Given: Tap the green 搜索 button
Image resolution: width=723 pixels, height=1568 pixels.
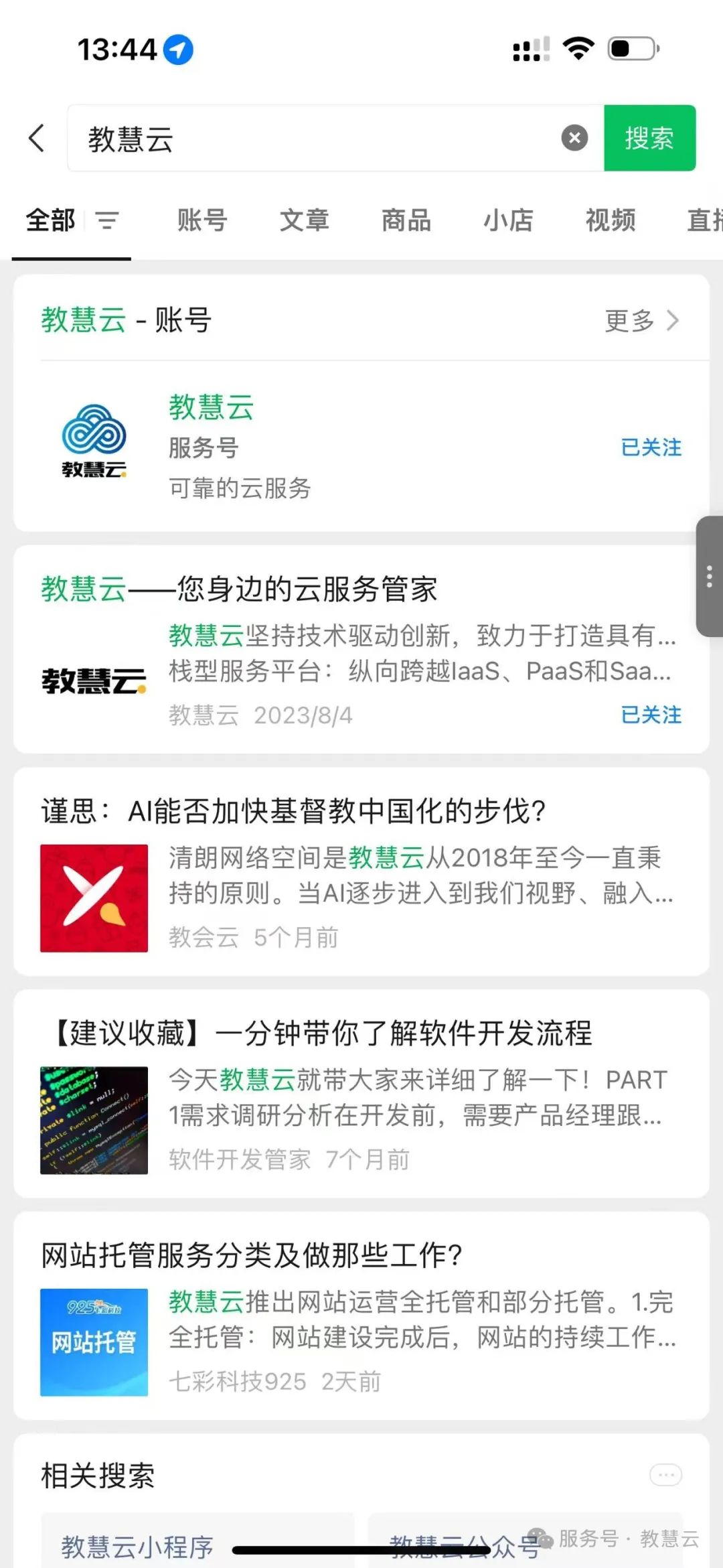Looking at the screenshot, I should tap(649, 138).
